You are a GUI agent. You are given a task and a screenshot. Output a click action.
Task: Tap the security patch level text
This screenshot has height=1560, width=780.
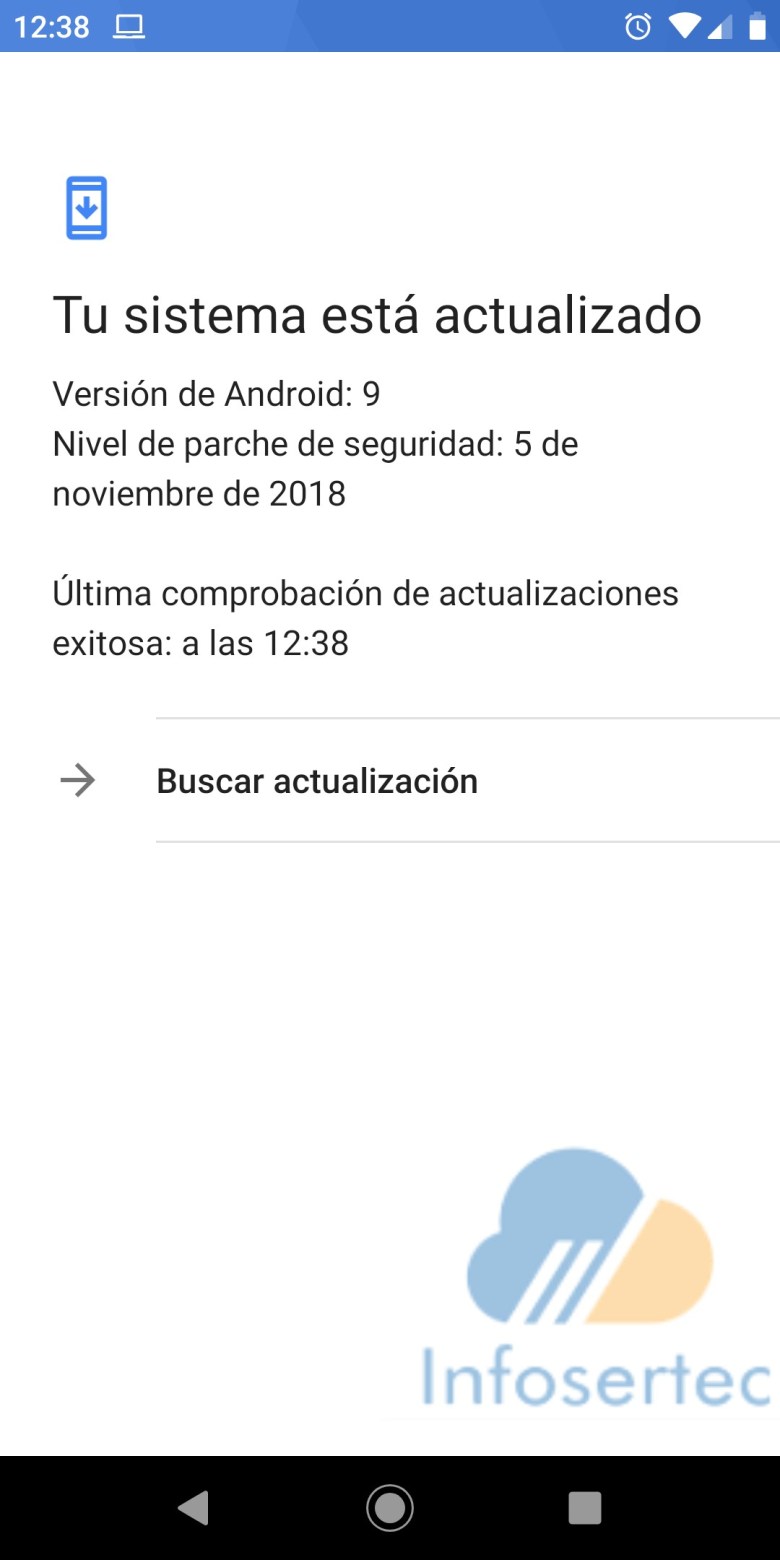pos(315,468)
